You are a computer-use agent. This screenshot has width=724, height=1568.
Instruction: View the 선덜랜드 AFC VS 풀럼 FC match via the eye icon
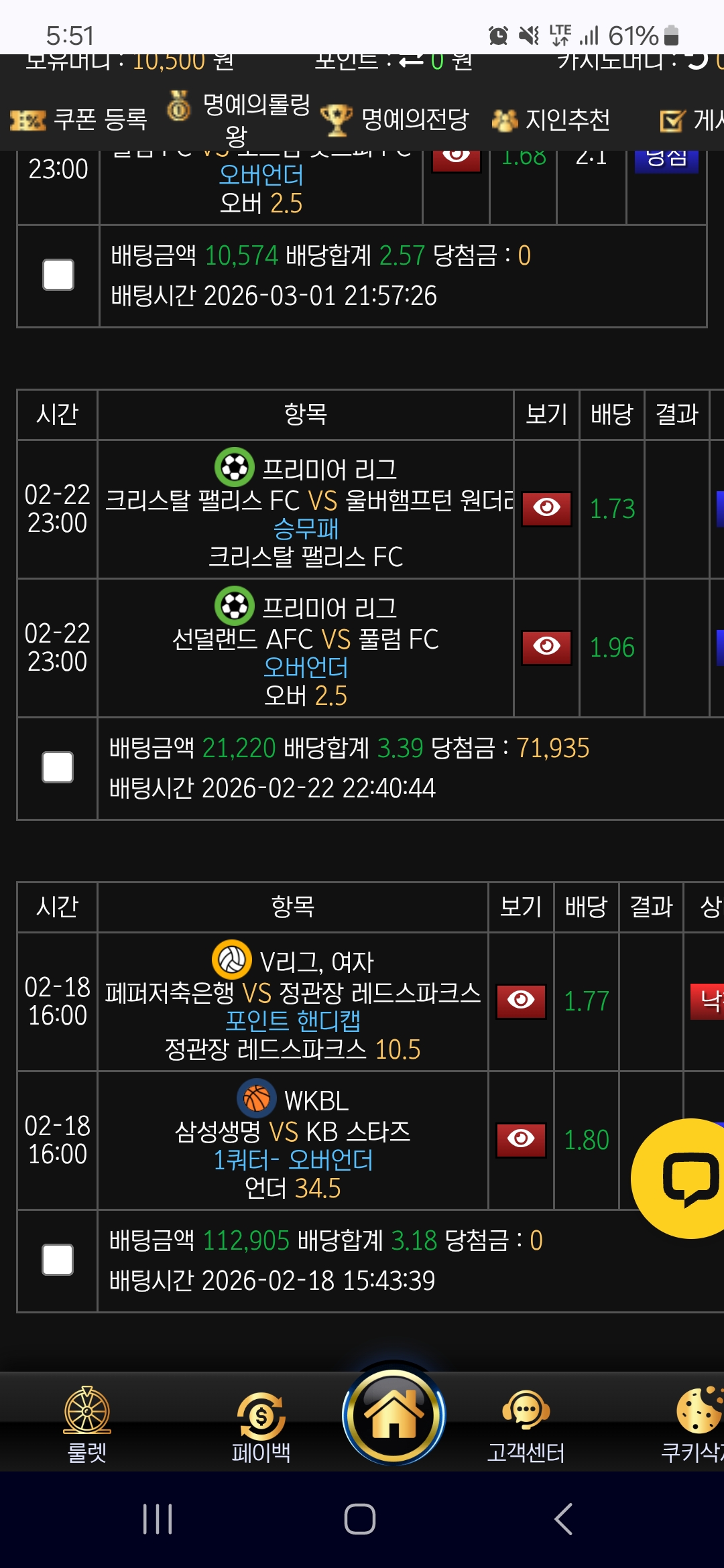546,647
